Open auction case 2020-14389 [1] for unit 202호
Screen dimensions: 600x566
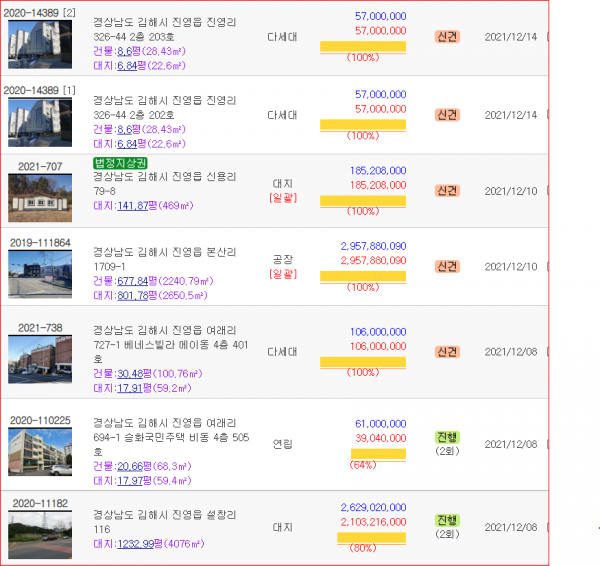coord(41,90)
